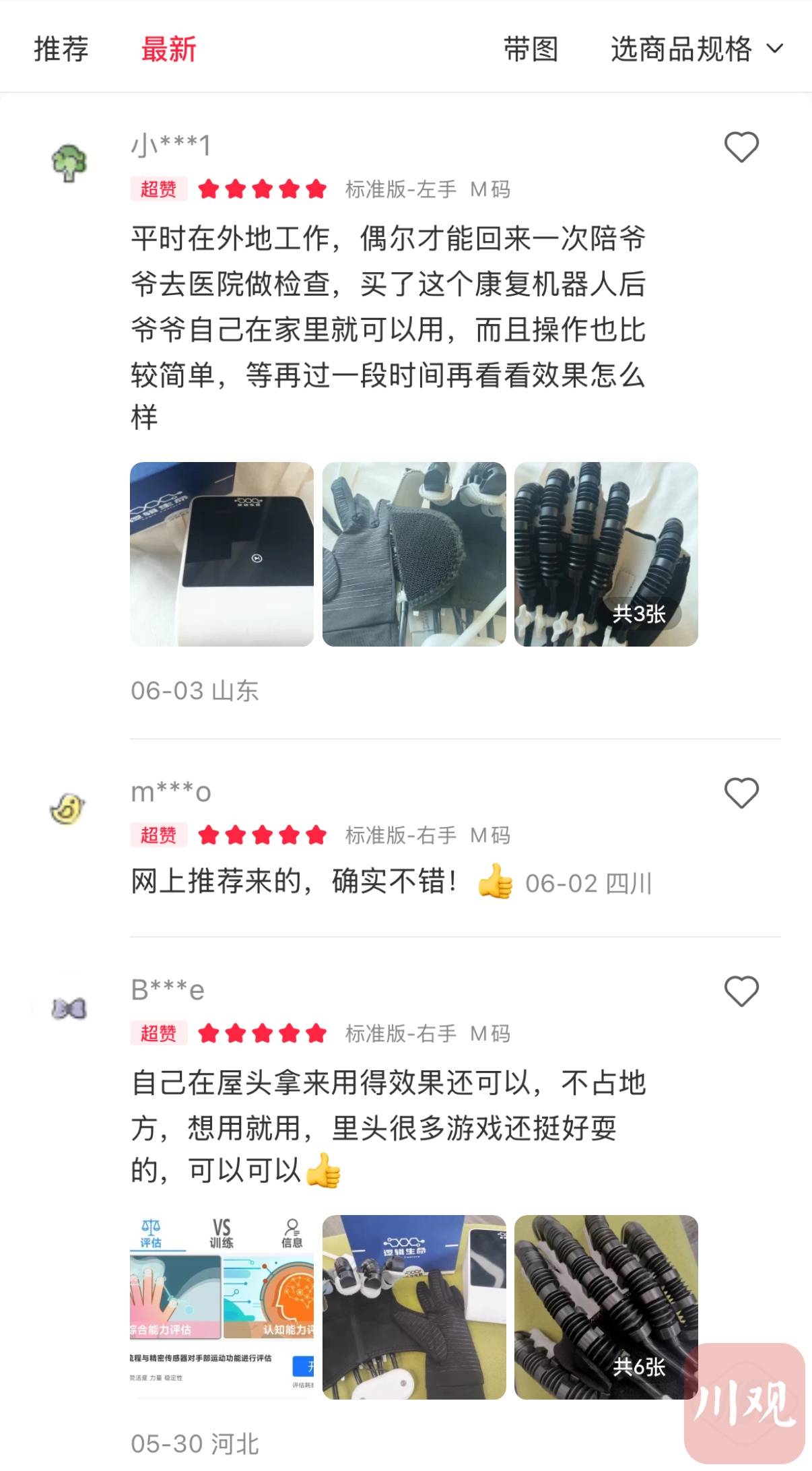812x1471 pixels.
Task: Like the review by m***o
Action: (741, 792)
